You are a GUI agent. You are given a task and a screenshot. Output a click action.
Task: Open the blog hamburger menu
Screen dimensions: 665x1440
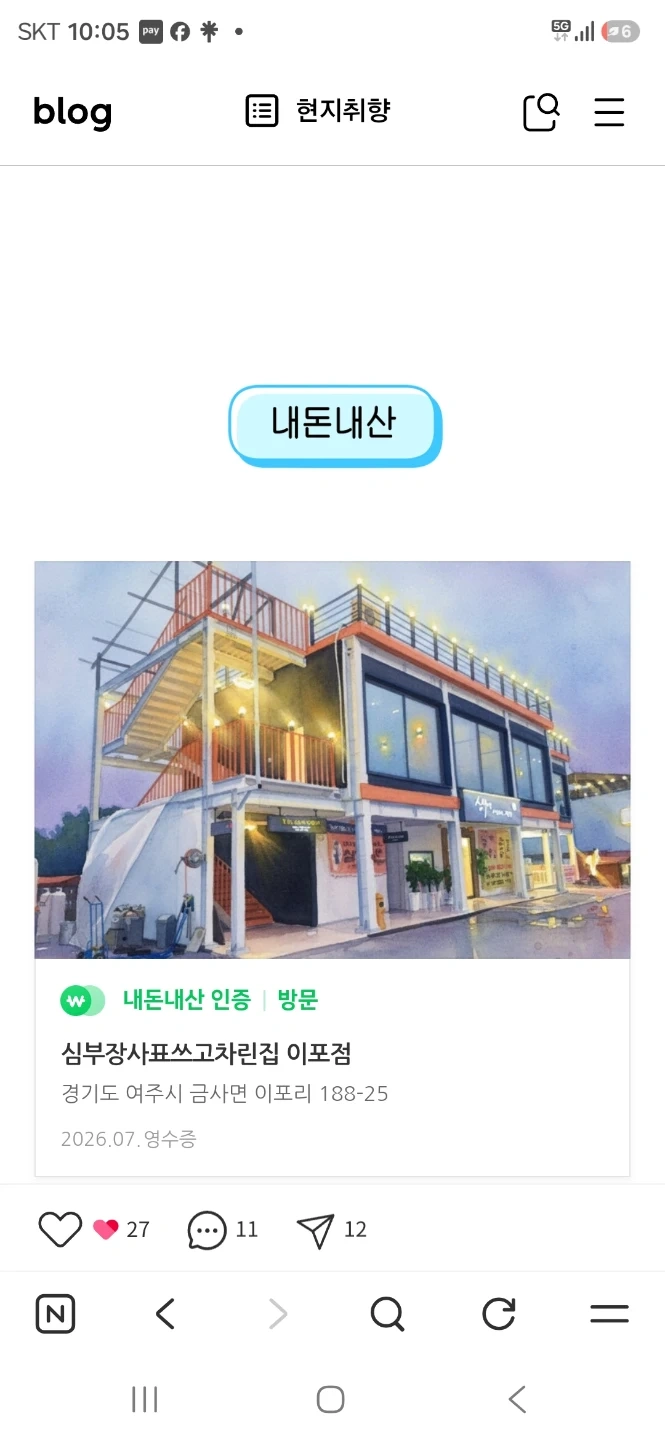pos(609,112)
